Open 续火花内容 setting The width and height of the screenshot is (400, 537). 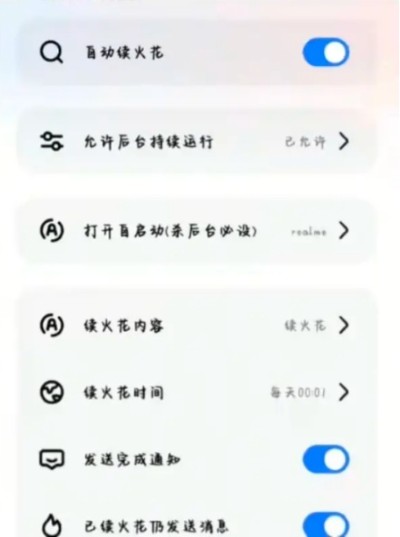198,325
